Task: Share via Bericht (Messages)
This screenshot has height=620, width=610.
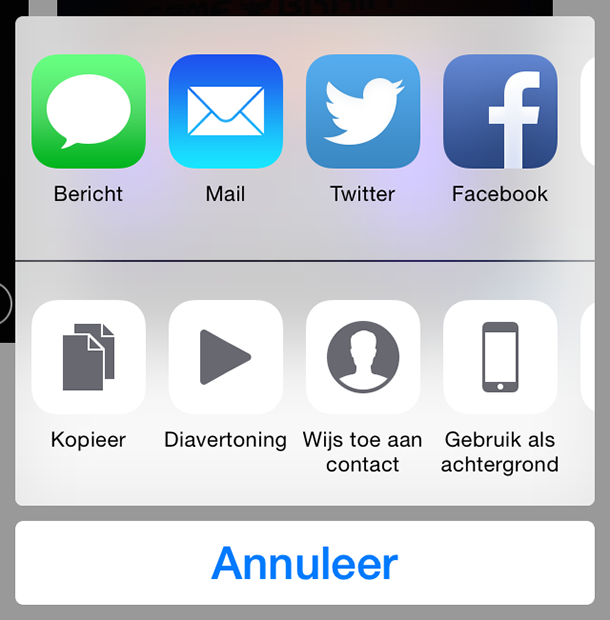Action: pos(88,111)
